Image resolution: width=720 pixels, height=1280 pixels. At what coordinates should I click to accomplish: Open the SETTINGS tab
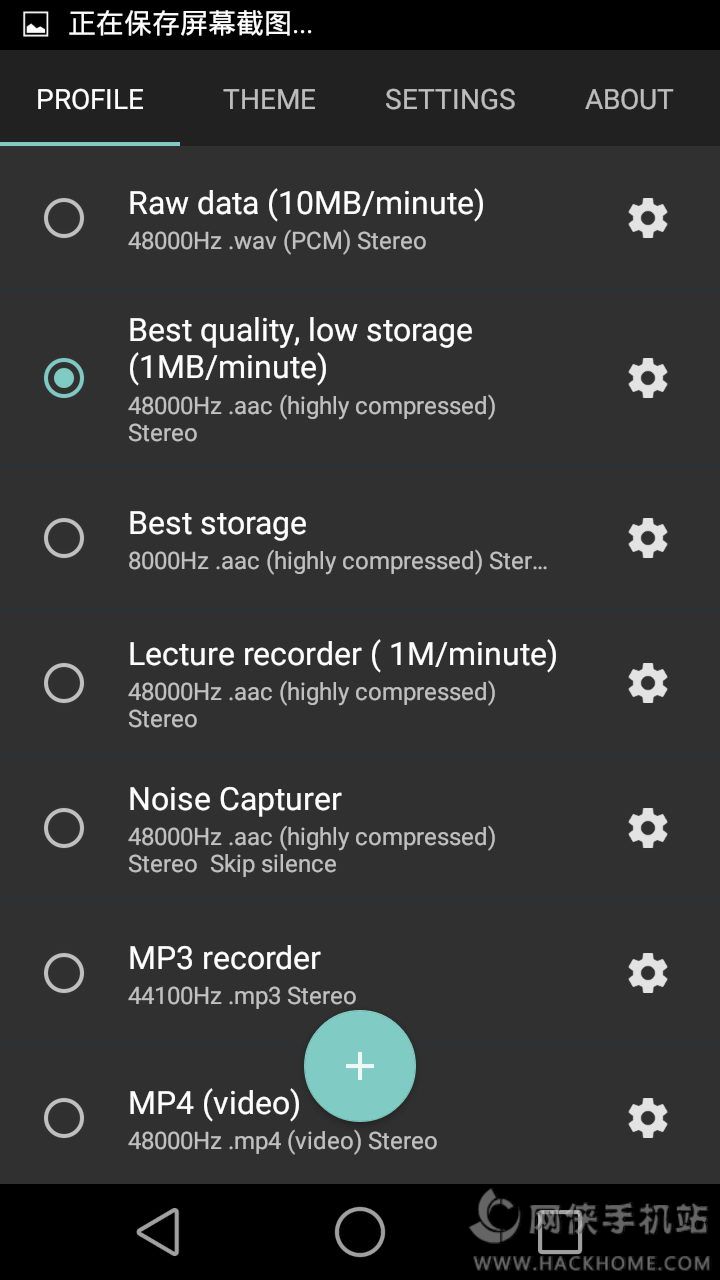[450, 99]
